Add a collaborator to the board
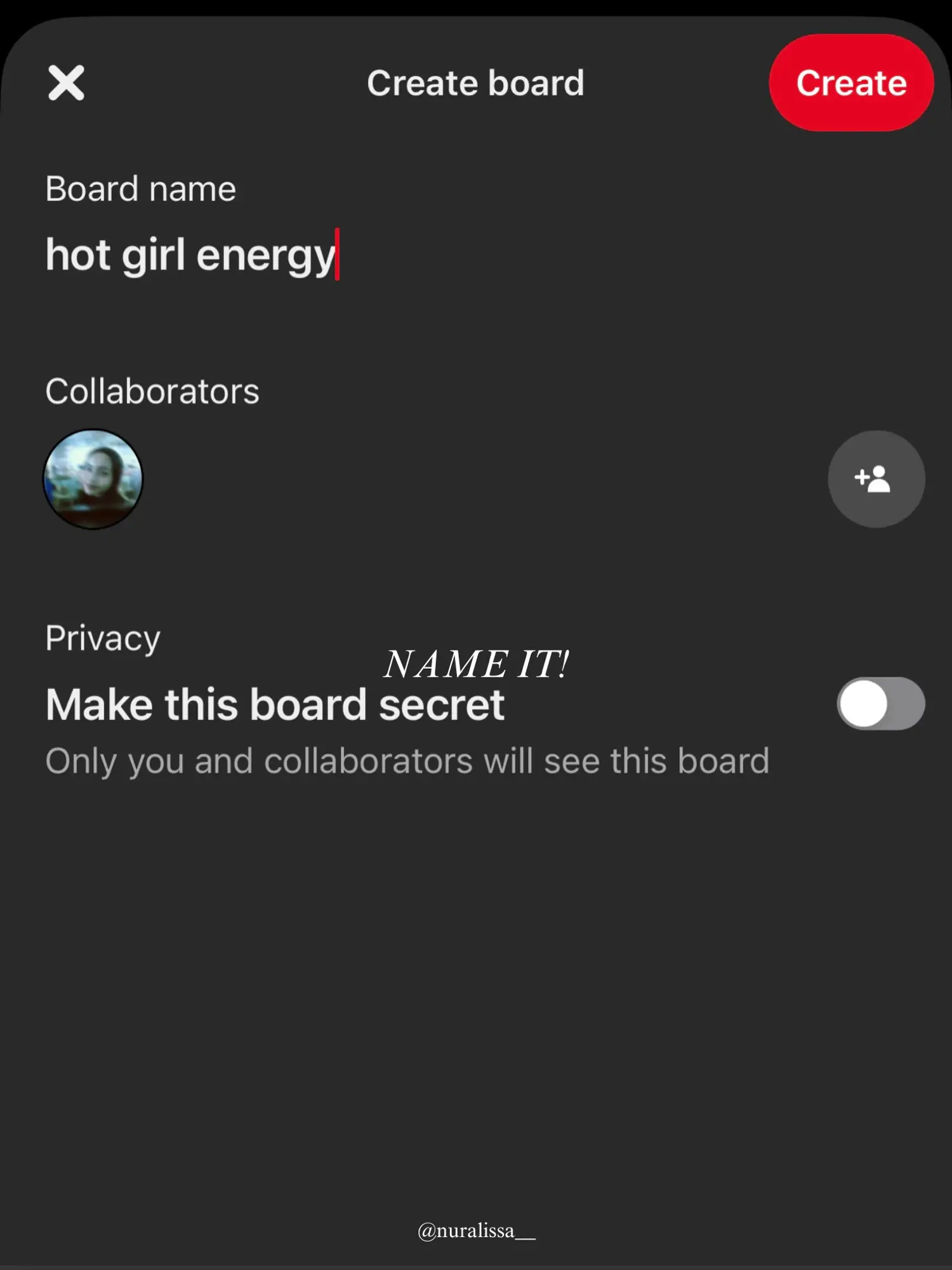 point(876,479)
